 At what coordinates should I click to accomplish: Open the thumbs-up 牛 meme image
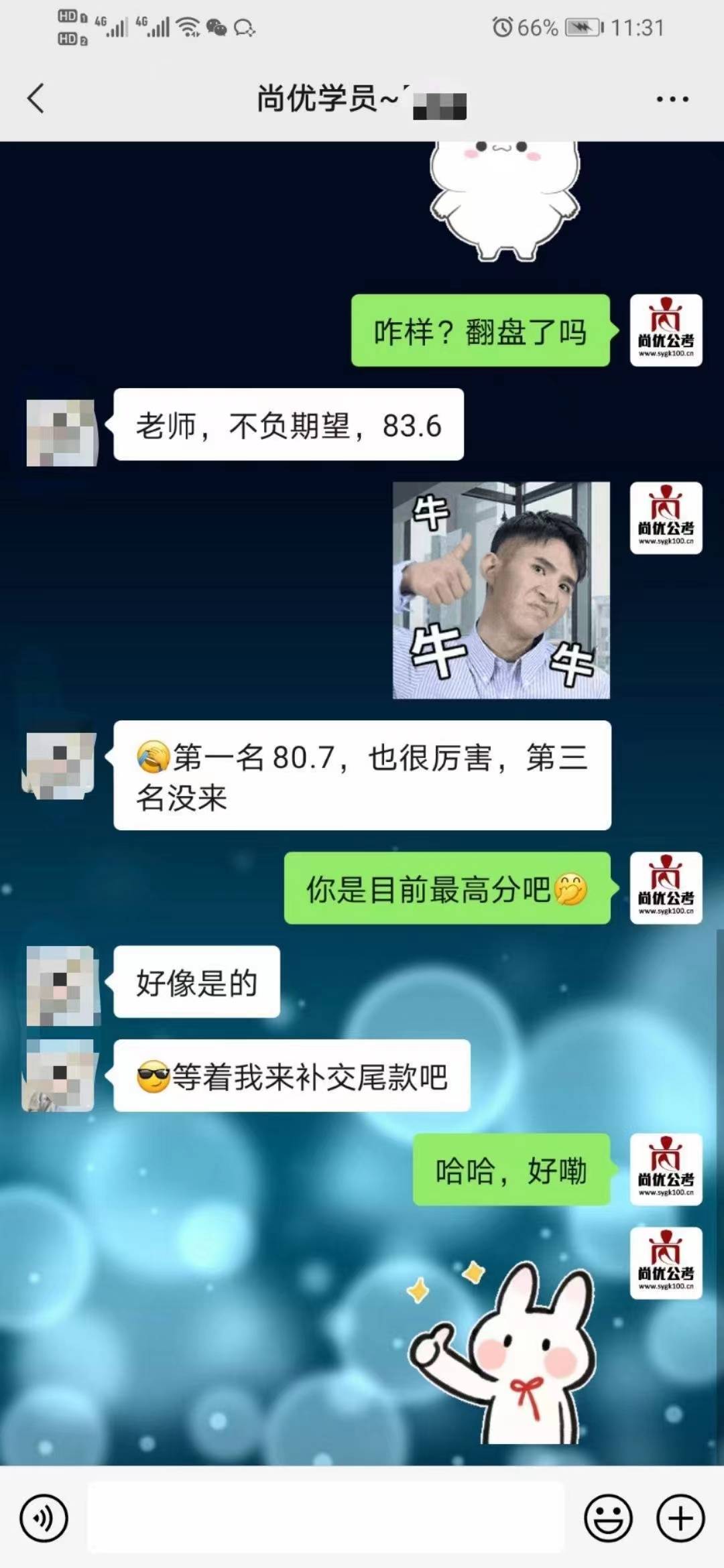click(501, 590)
